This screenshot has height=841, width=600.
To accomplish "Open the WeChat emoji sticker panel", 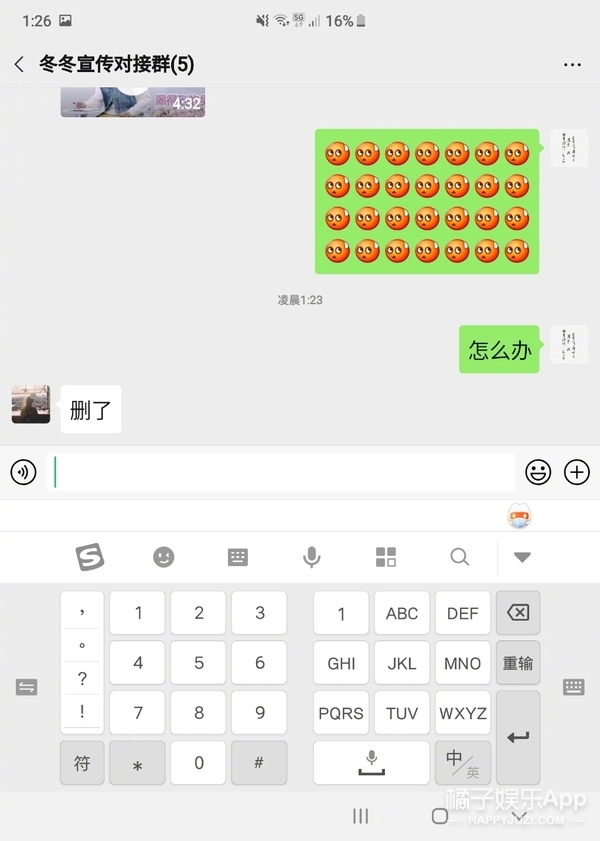I will tap(538, 472).
